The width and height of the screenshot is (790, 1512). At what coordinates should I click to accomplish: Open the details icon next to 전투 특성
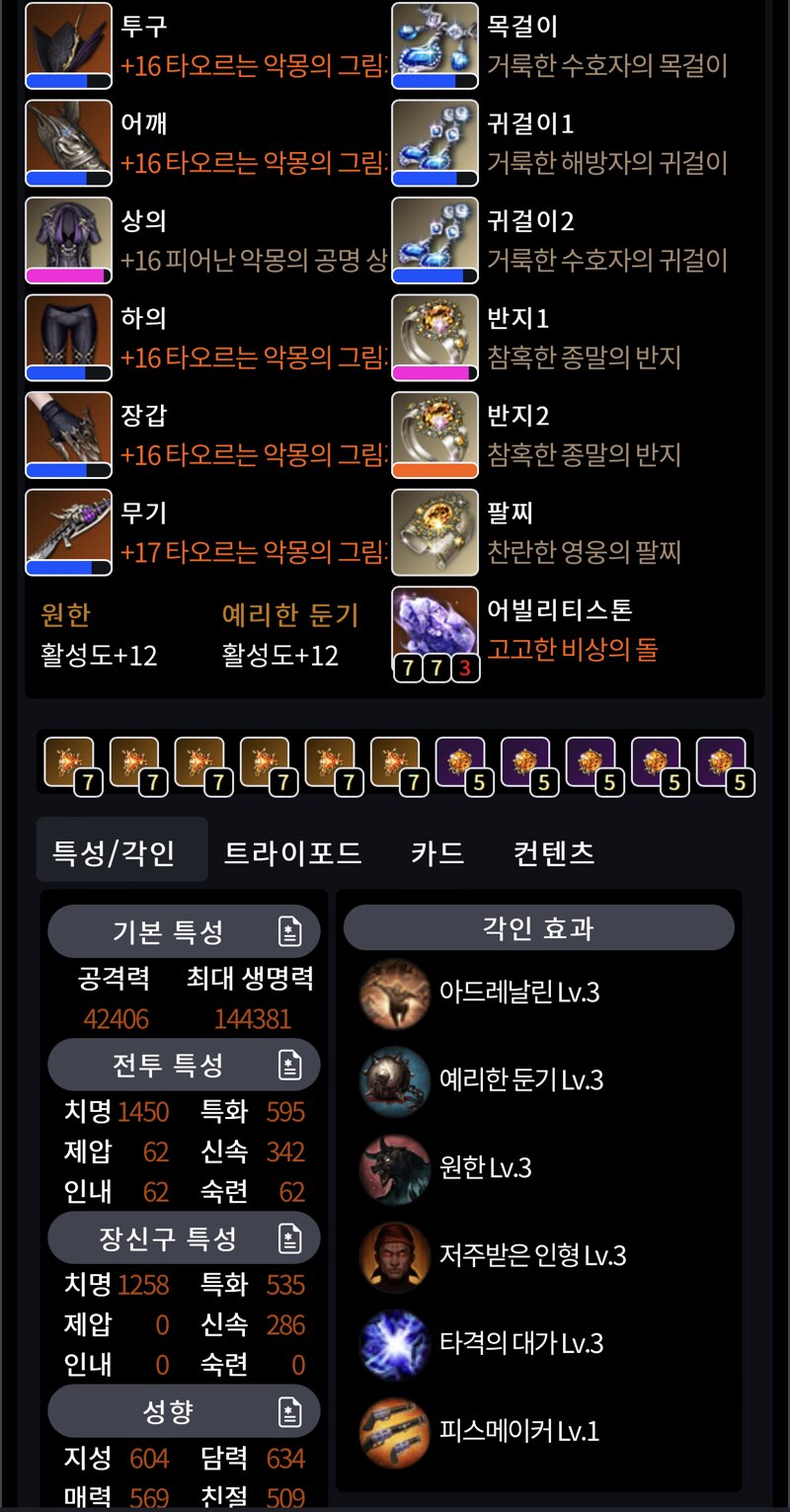click(289, 1065)
